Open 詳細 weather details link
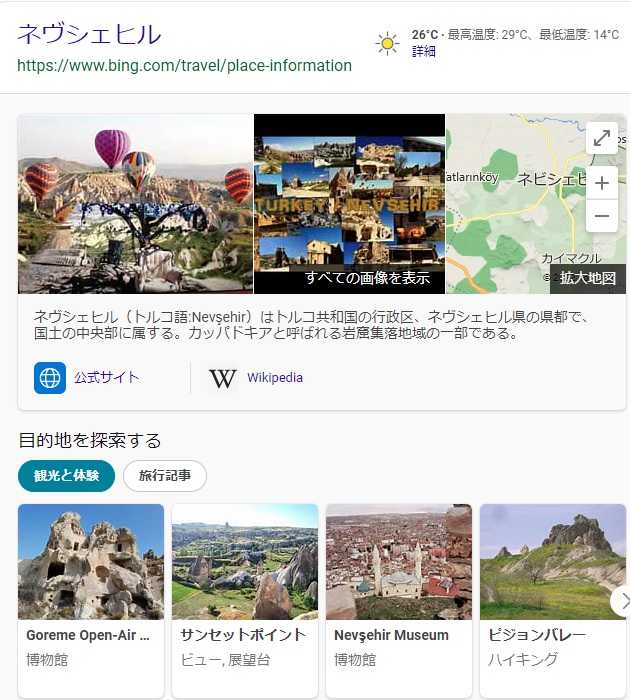Viewport: 630px width, 700px height. [x=423, y=51]
